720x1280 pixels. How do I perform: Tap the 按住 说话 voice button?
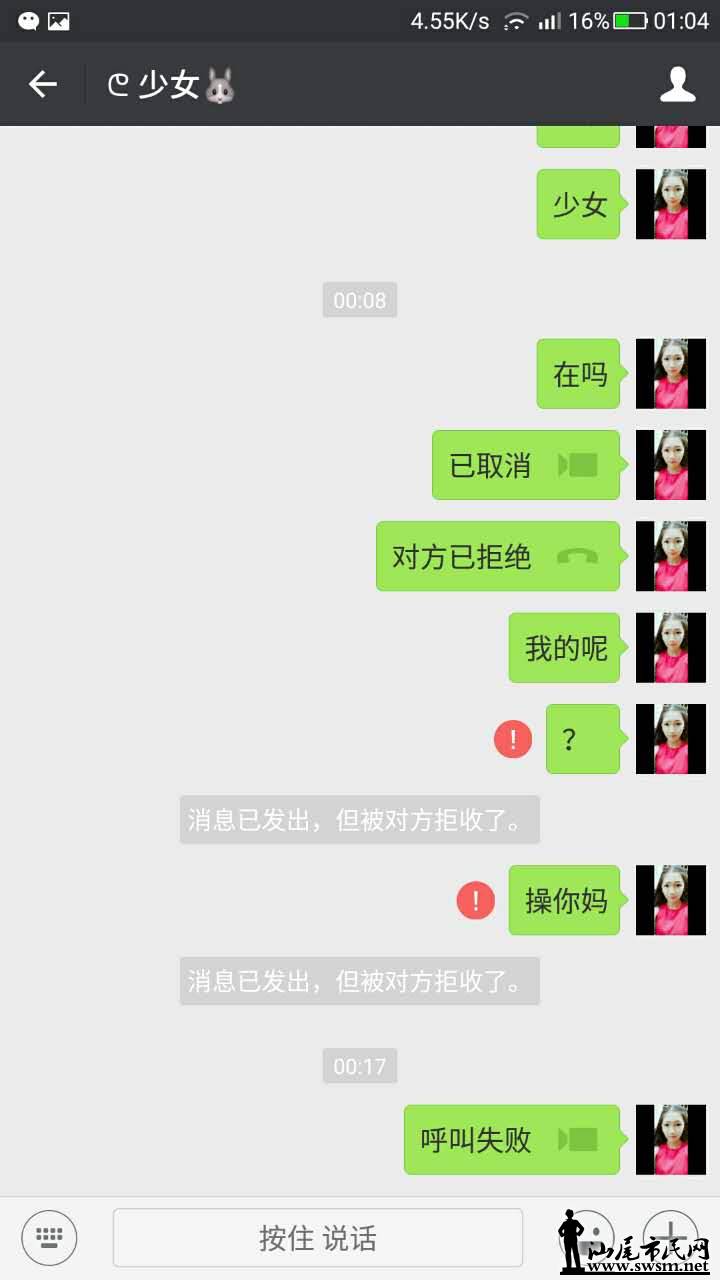(317, 1238)
